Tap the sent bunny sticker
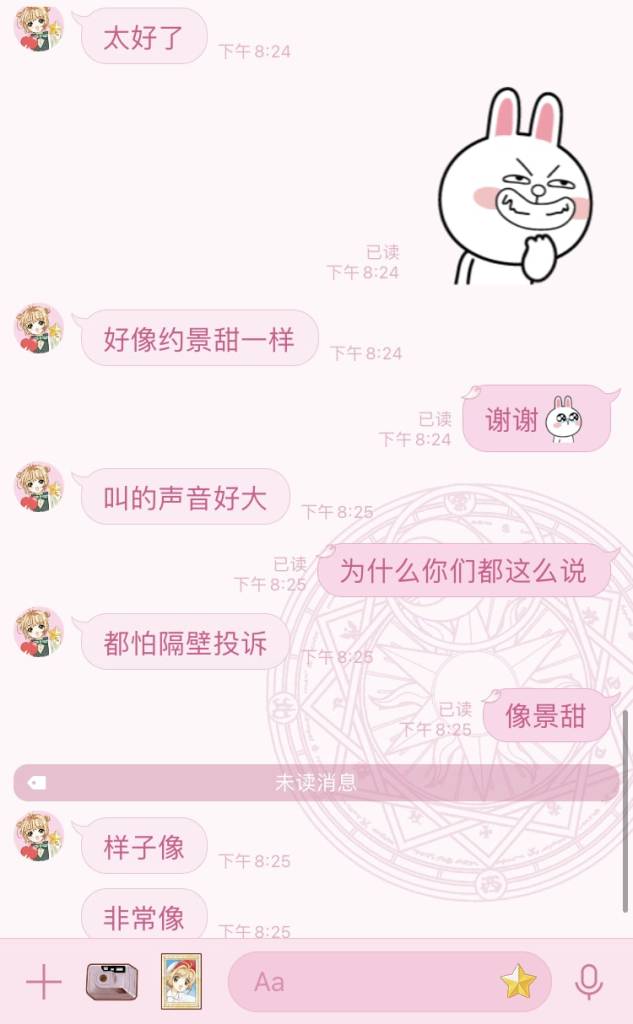 tap(515, 186)
